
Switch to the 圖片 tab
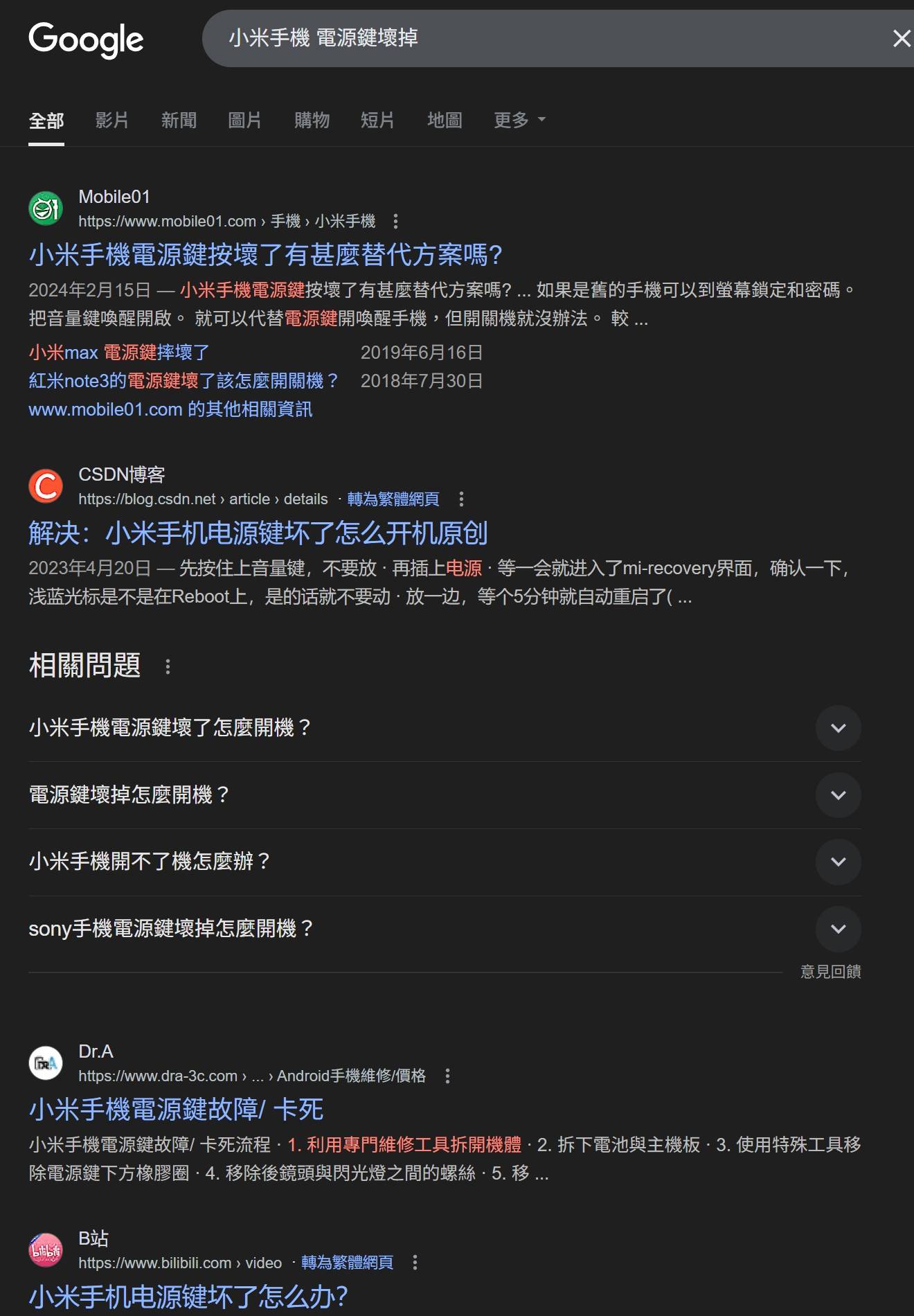coord(244,121)
